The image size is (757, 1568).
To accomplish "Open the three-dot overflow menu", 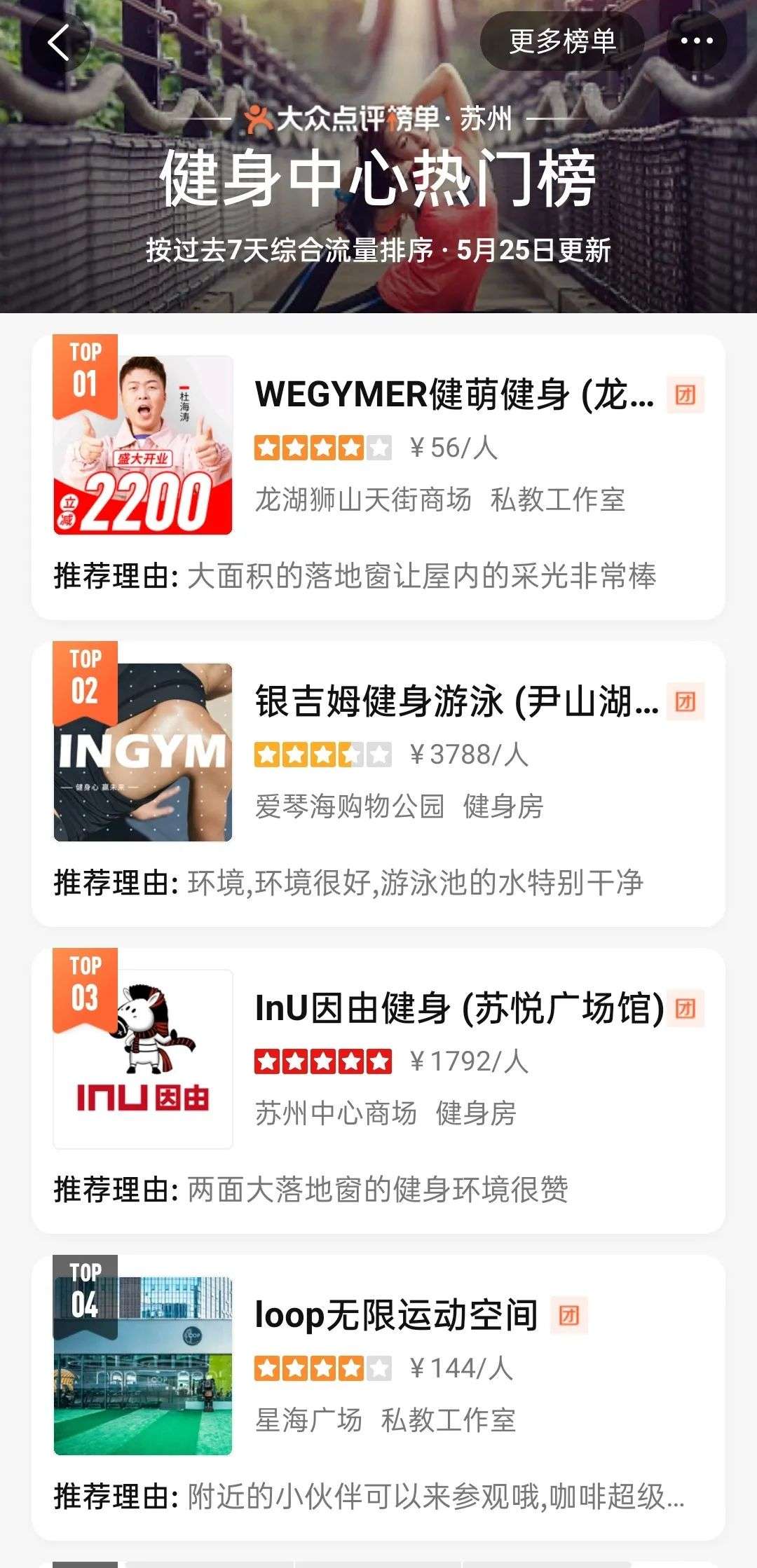I will pyautogui.click(x=697, y=41).
